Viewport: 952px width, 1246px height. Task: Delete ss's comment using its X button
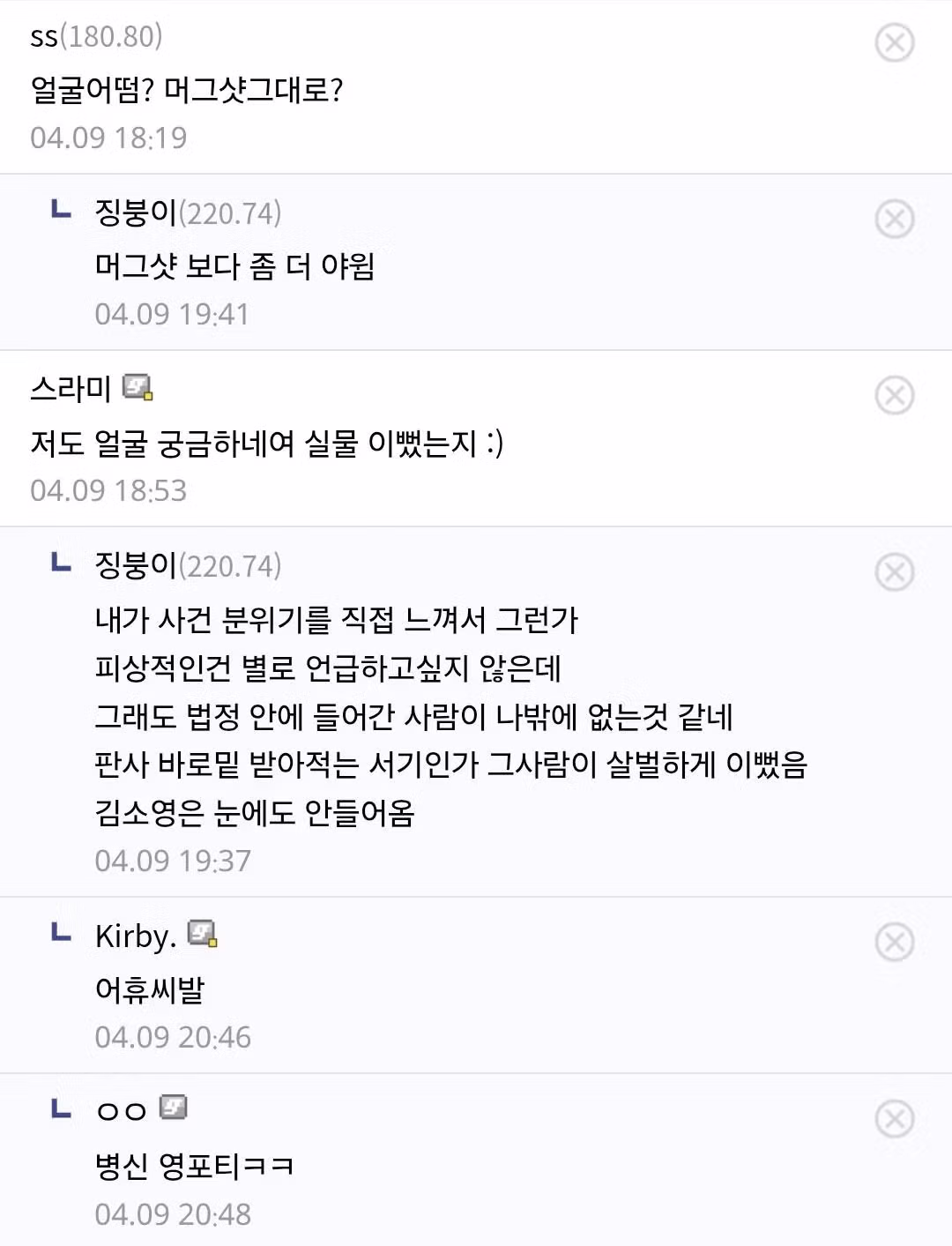896,41
